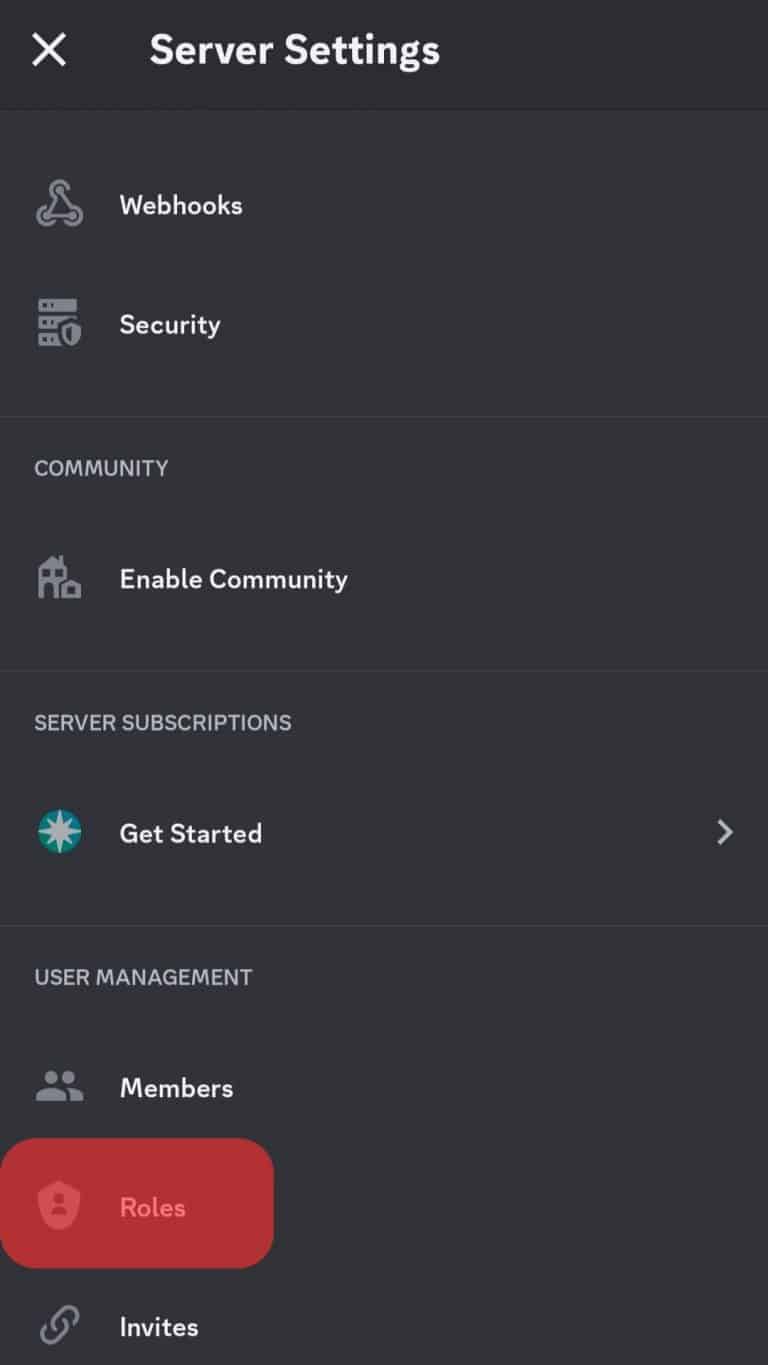Image resolution: width=768 pixels, height=1365 pixels.
Task: Open the Members settings entry
Action: pos(176,1087)
